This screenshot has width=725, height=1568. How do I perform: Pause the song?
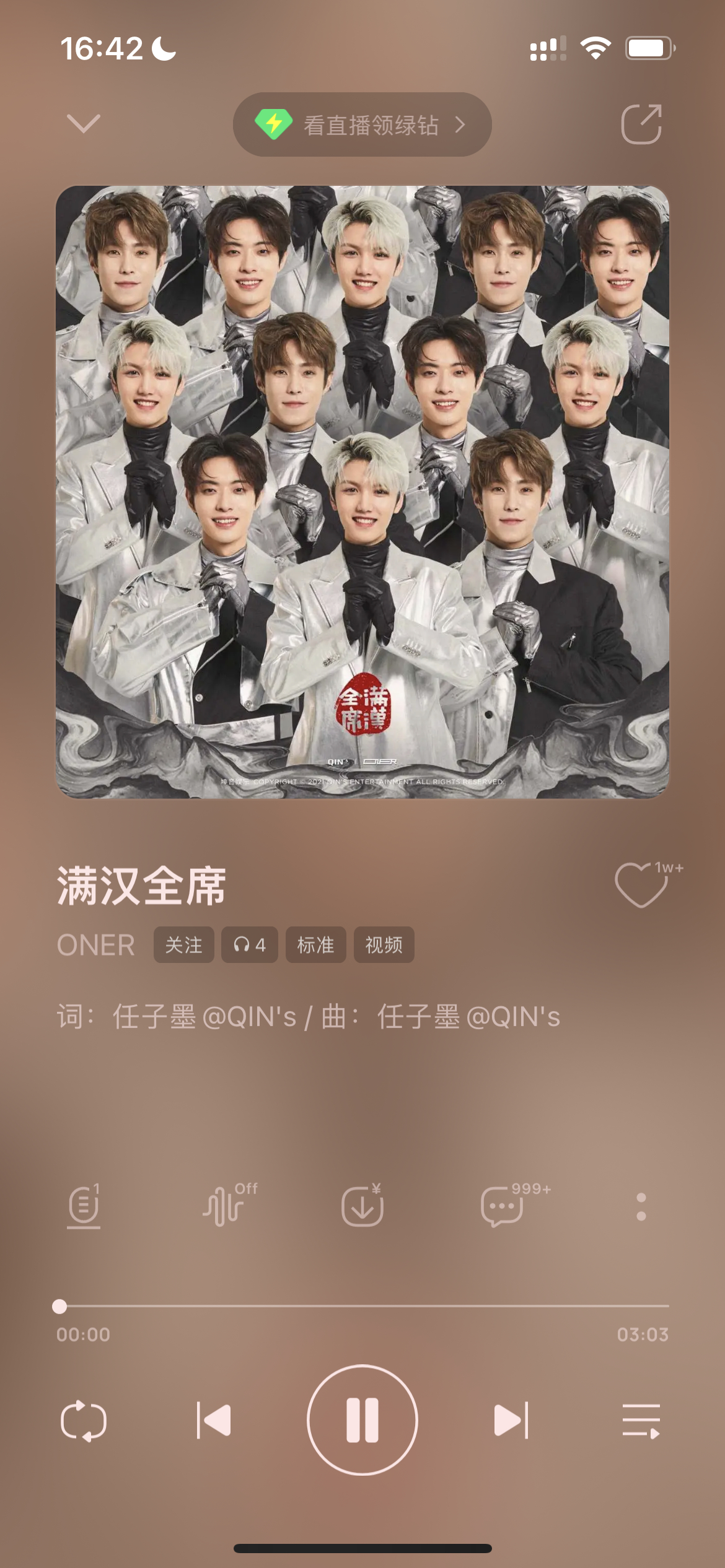point(362,1420)
